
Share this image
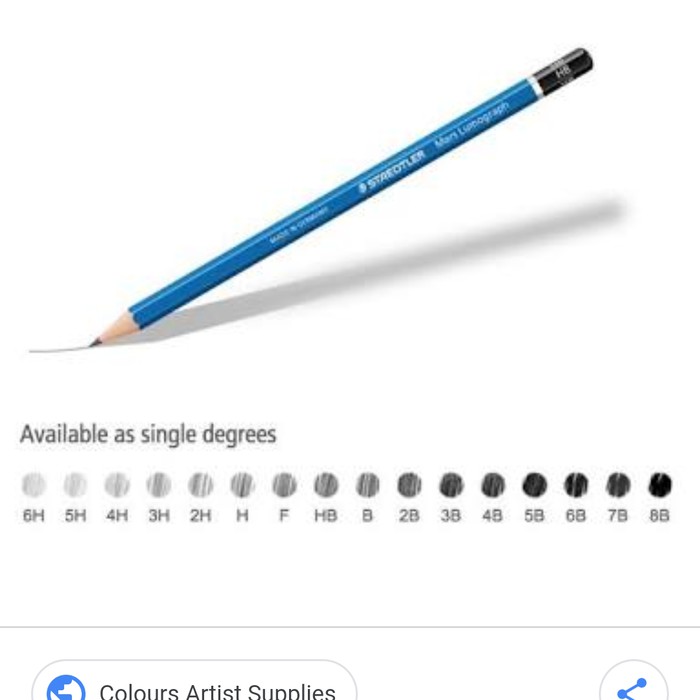point(632,688)
